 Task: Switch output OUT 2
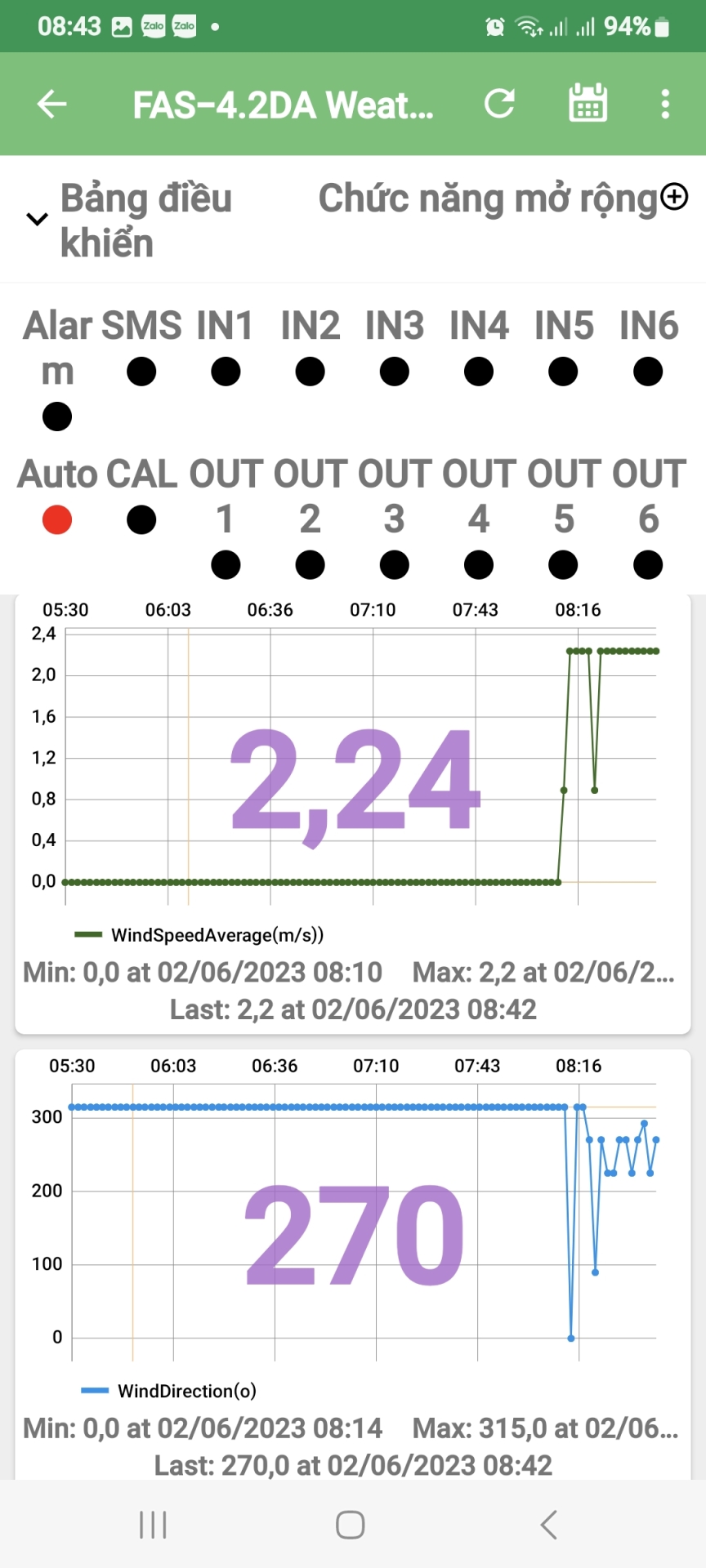(310, 564)
